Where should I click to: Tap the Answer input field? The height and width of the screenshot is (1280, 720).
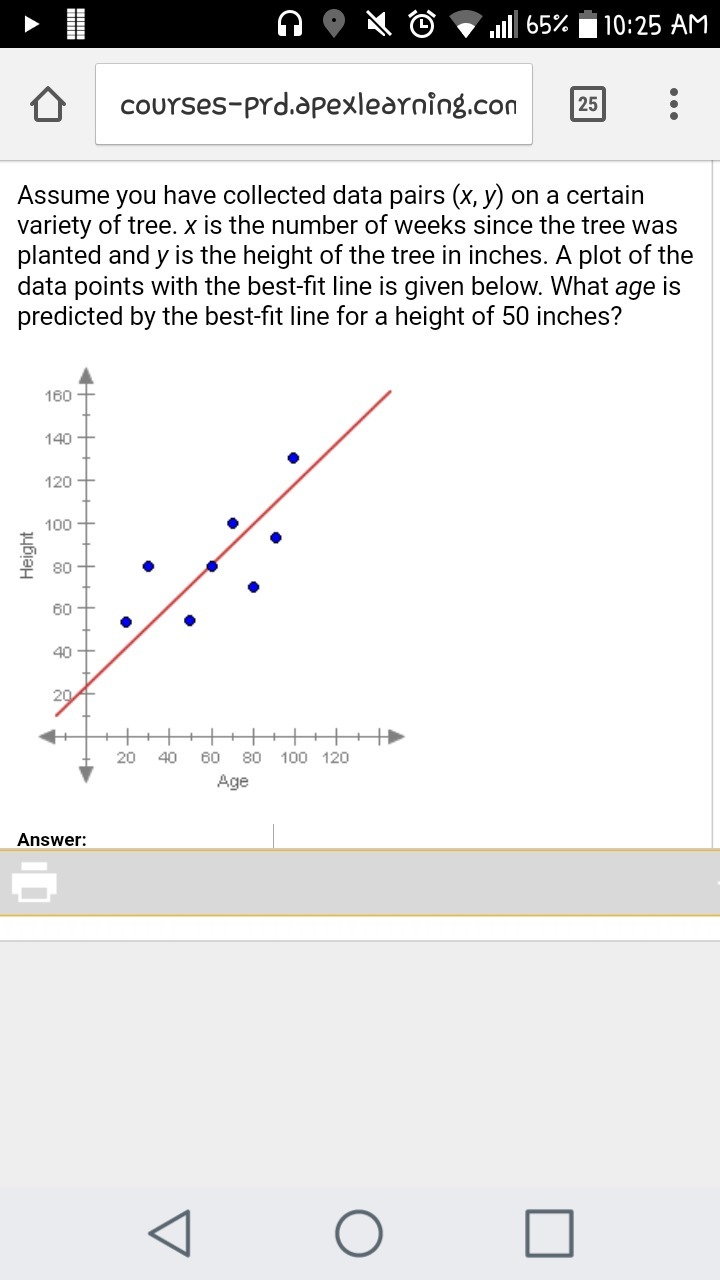pos(400,836)
